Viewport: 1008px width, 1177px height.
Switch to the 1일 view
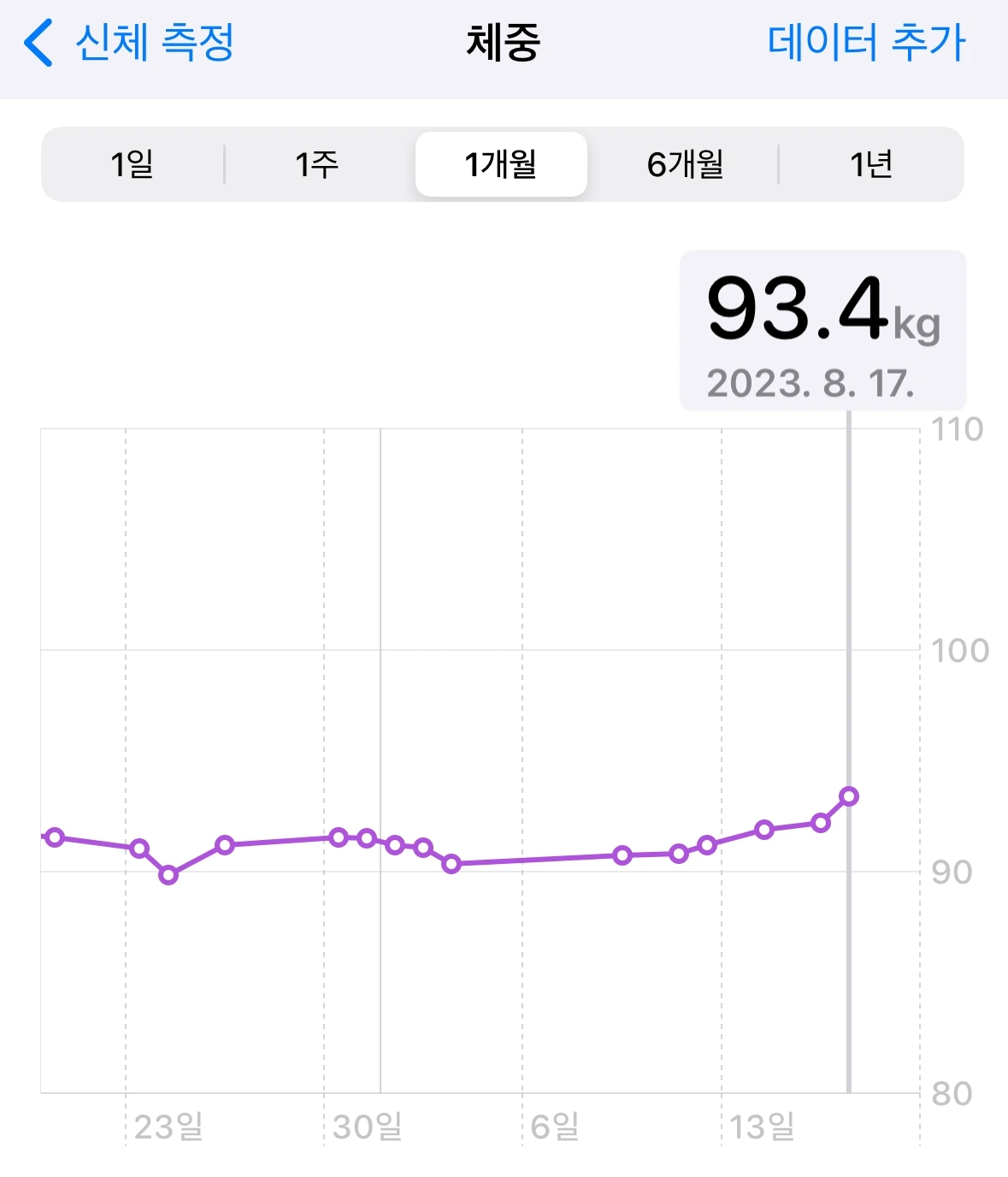pos(133,163)
